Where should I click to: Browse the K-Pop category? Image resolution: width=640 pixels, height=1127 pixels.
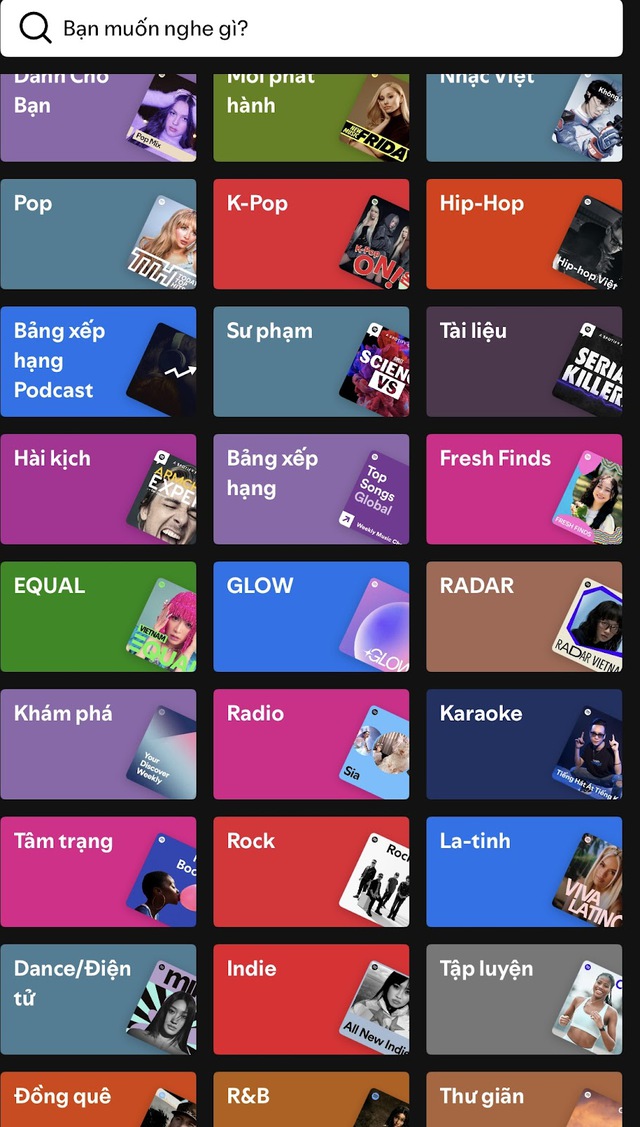click(311, 234)
